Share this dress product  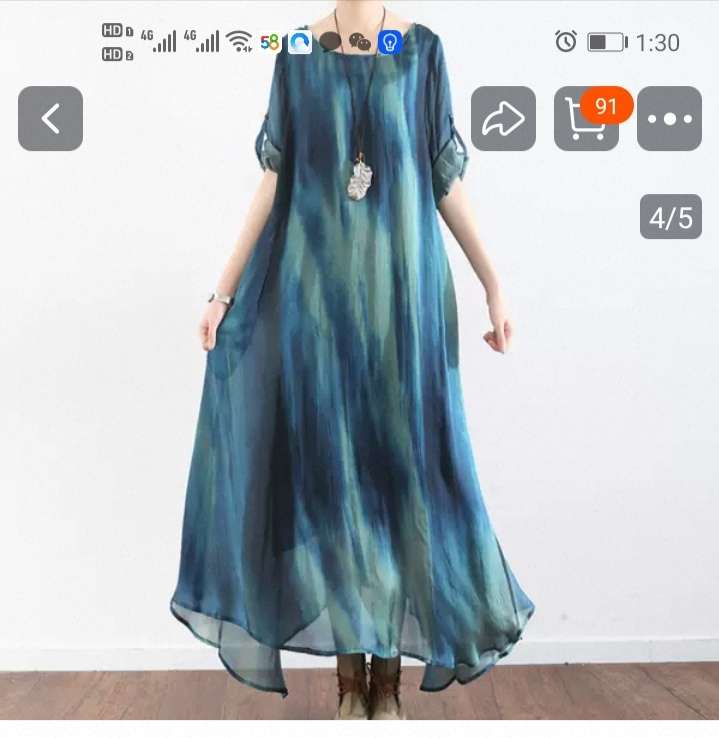coord(503,119)
